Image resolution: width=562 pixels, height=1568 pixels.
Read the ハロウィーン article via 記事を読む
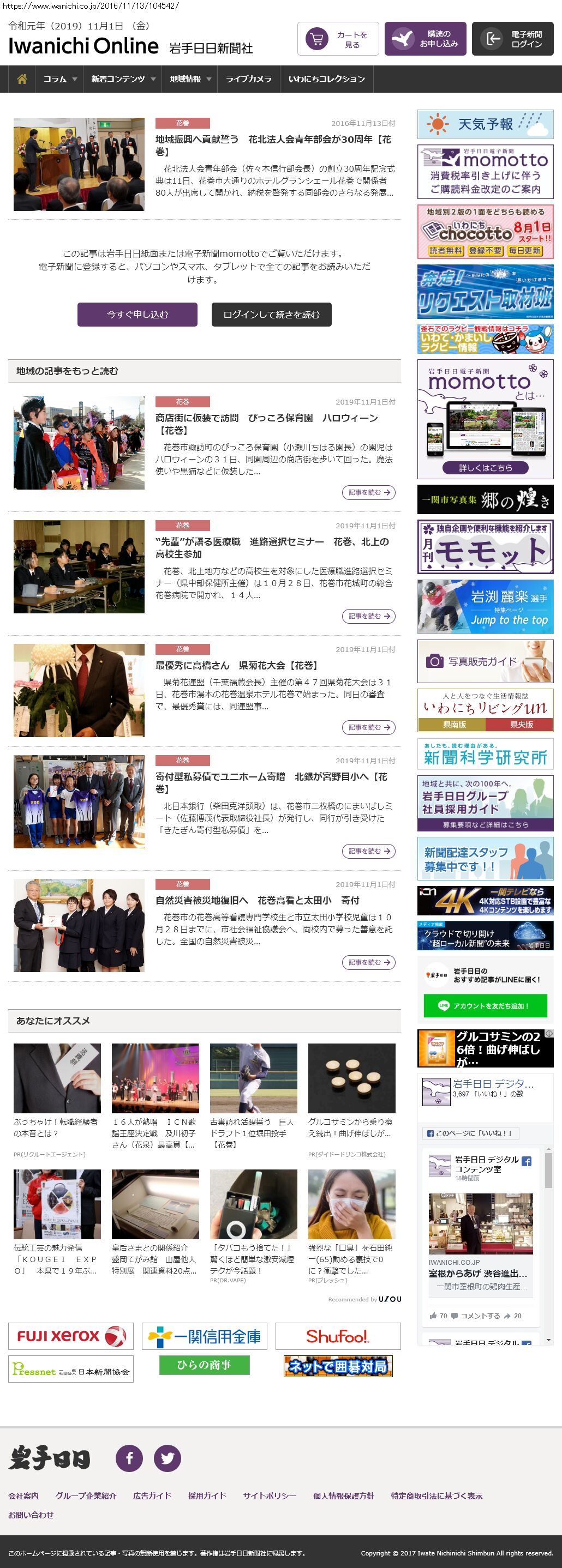click(368, 492)
